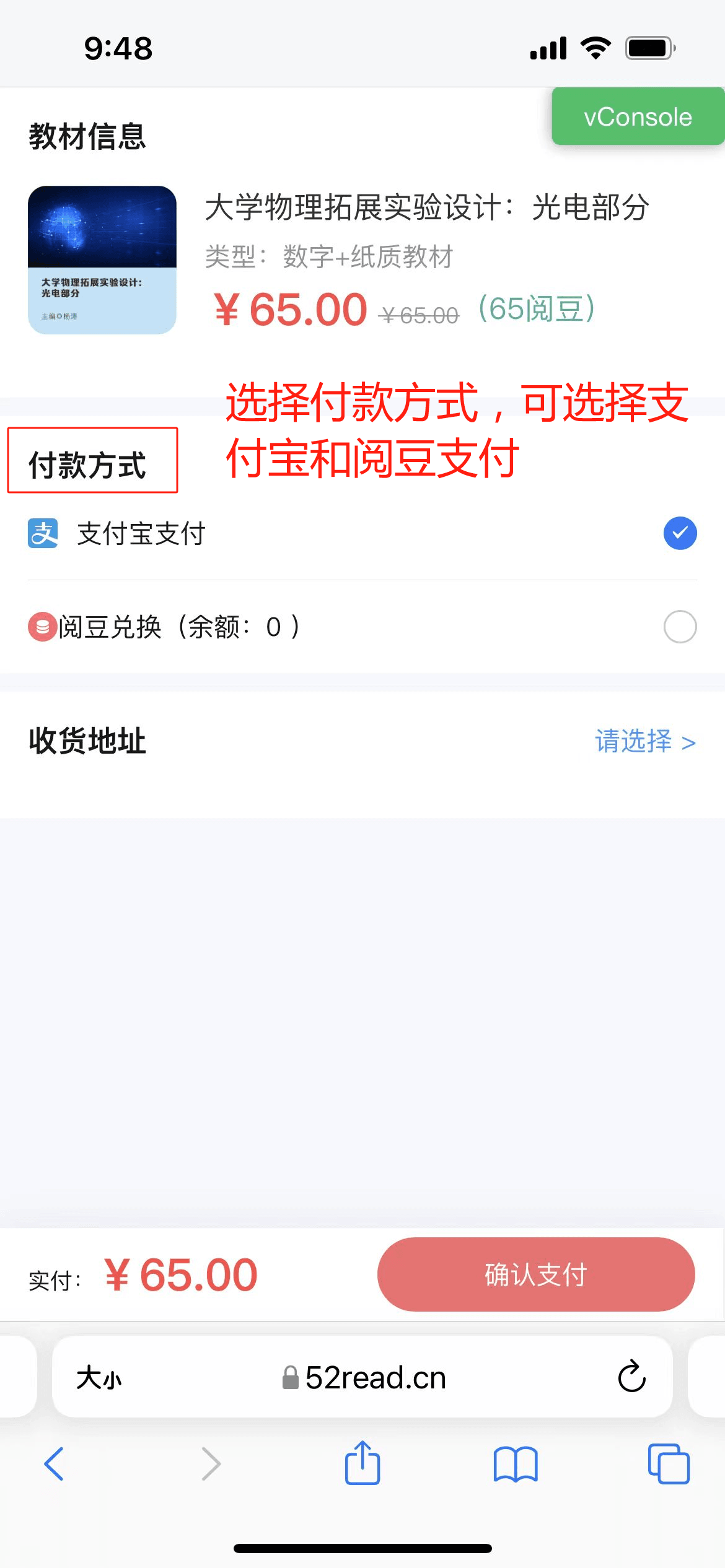Viewport: 725px width, 1568px height.
Task: Share this page via the share icon
Action: click(x=362, y=1463)
